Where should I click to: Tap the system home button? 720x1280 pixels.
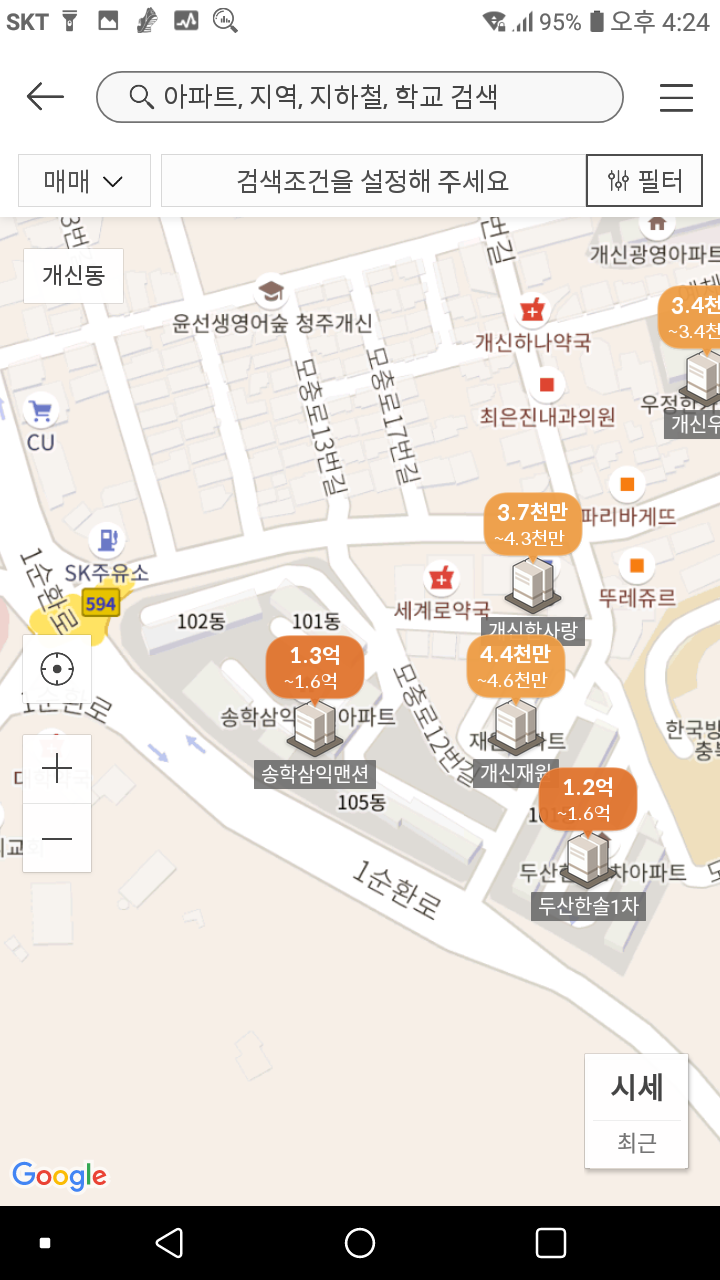(360, 1243)
